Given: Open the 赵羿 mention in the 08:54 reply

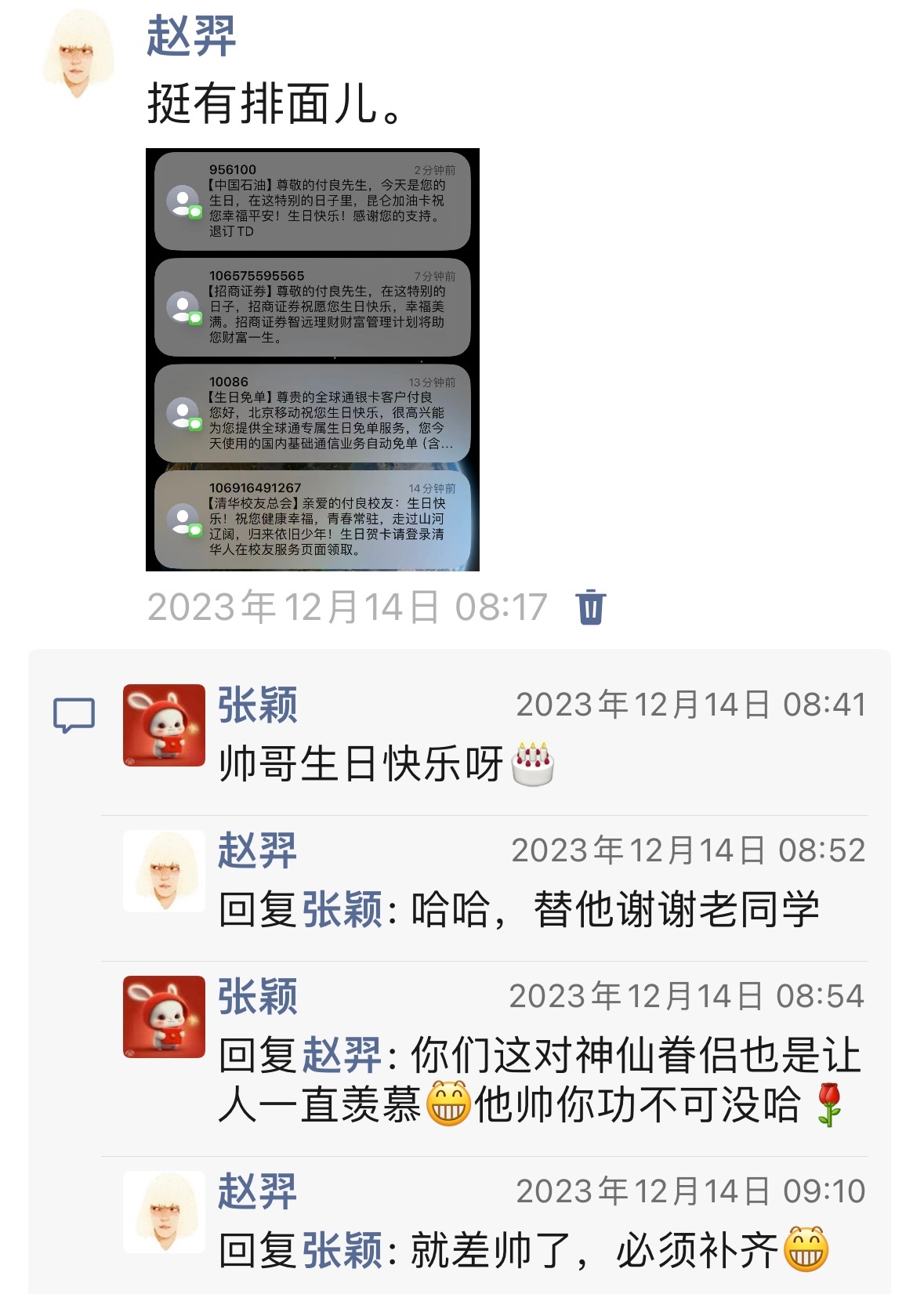Looking at the screenshot, I should point(342,1055).
